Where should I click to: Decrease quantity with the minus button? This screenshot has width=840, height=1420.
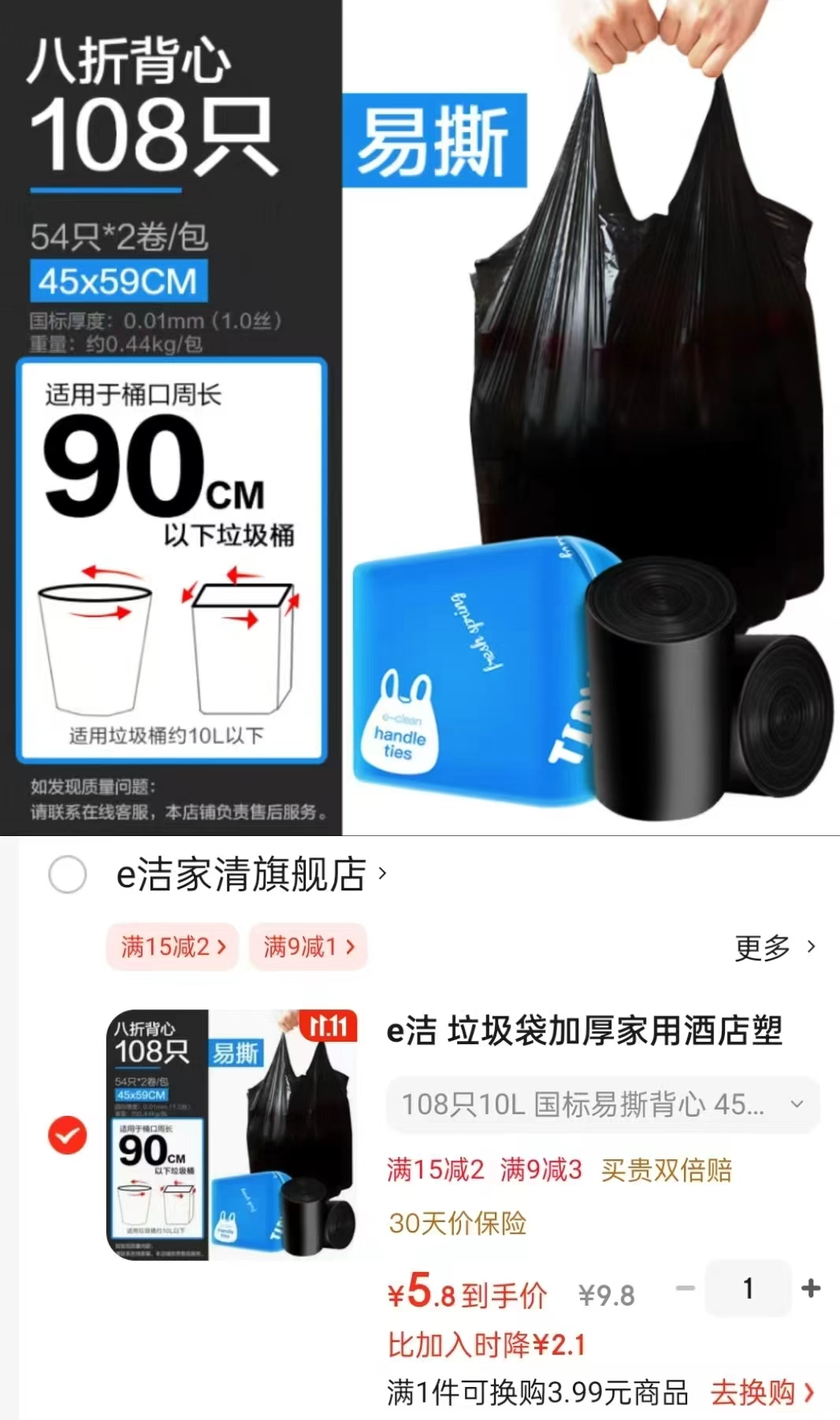(x=684, y=1288)
